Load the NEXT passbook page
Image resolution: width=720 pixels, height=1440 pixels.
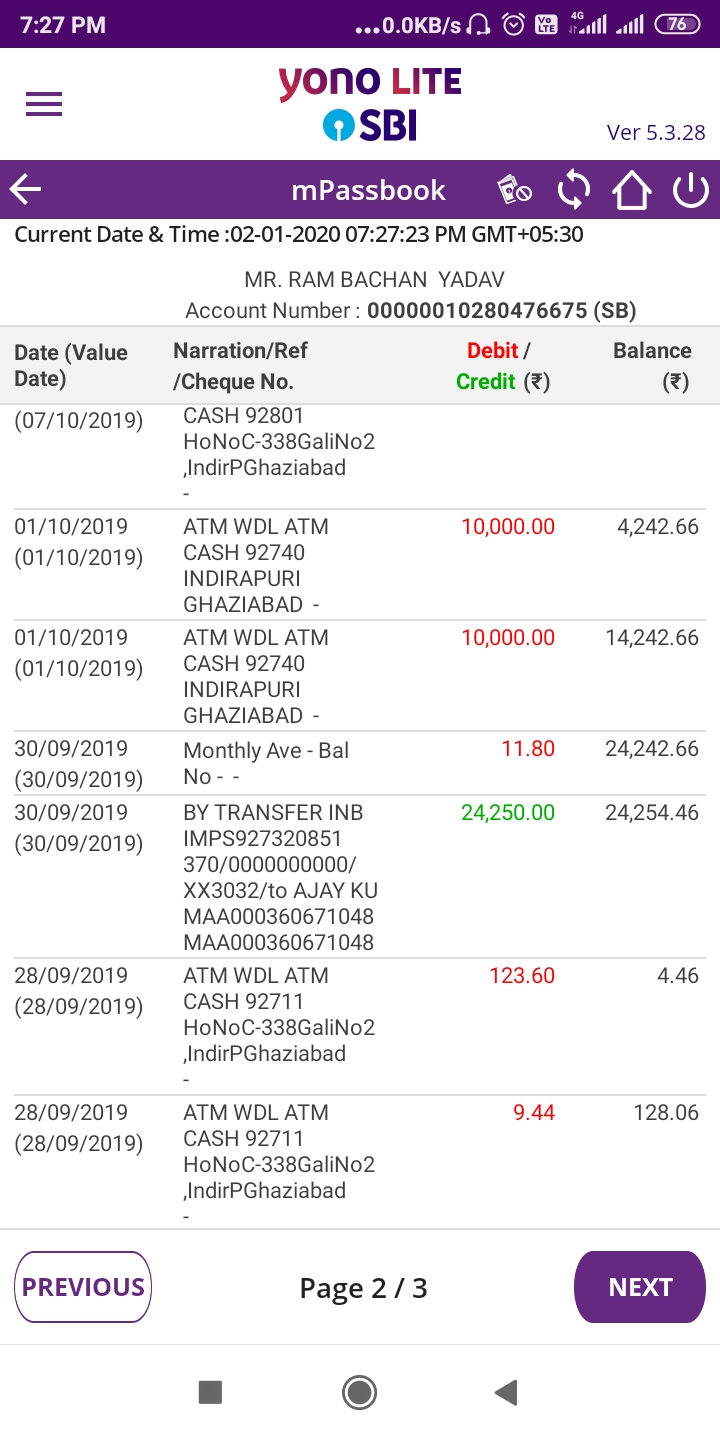point(640,1287)
